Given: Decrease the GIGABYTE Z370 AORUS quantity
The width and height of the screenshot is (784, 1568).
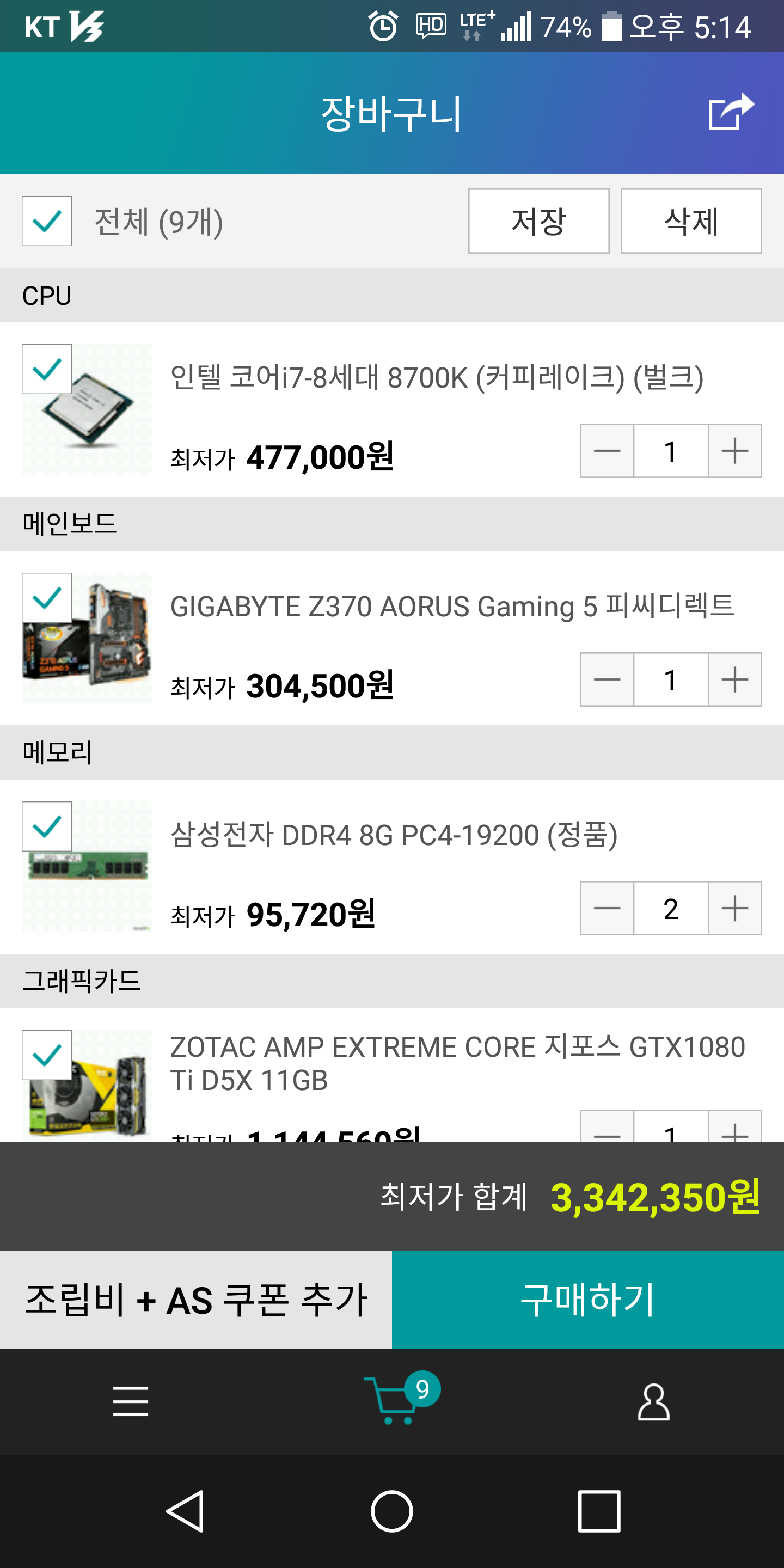Looking at the screenshot, I should click(x=607, y=679).
